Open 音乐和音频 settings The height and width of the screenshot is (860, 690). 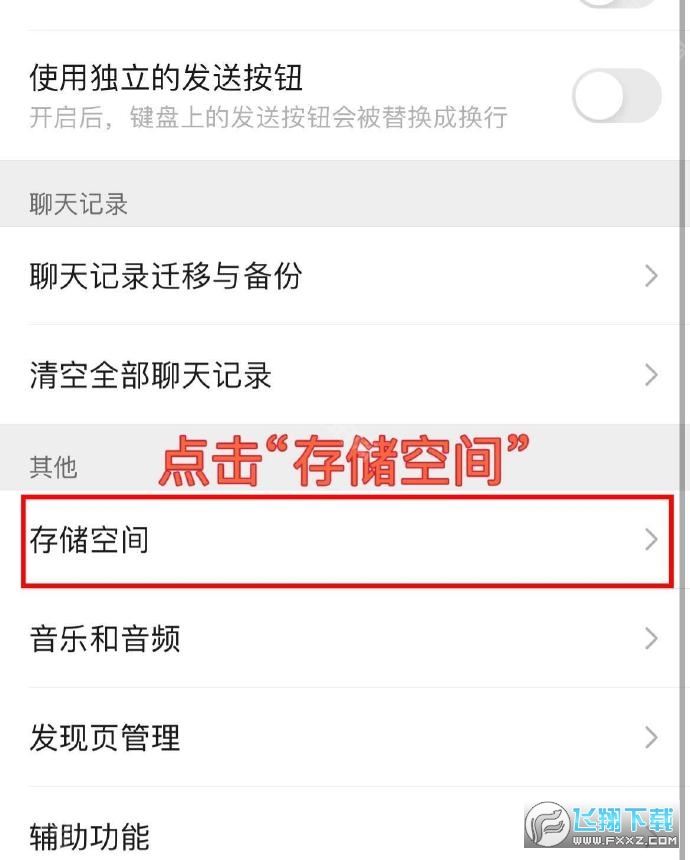(x=345, y=638)
